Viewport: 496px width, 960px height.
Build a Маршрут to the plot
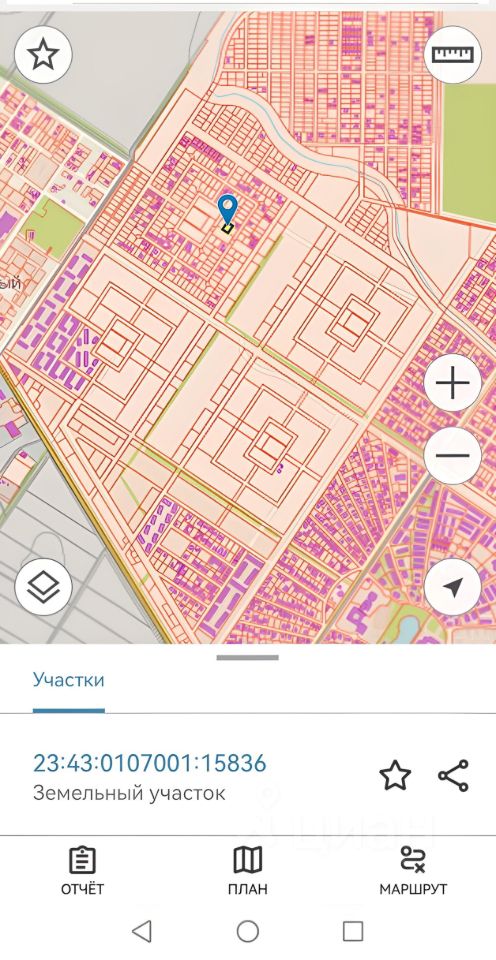[x=413, y=871]
